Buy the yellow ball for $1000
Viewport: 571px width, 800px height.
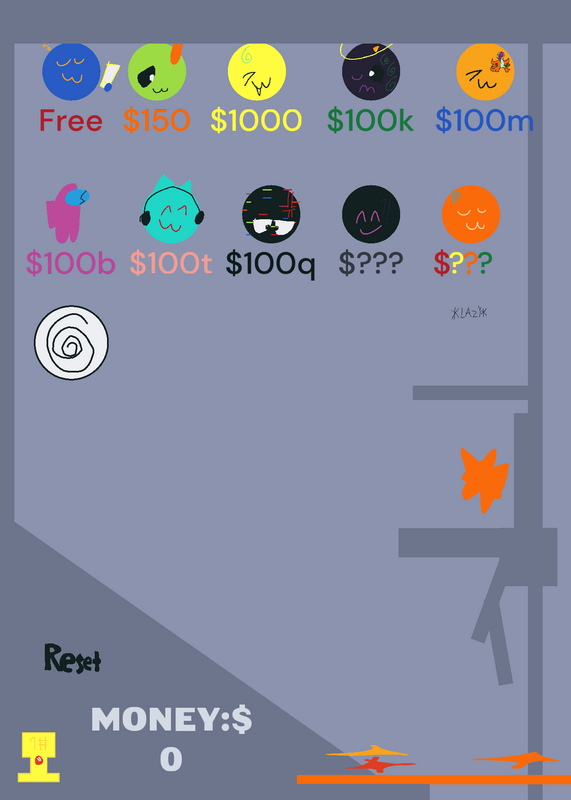point(257,71)
